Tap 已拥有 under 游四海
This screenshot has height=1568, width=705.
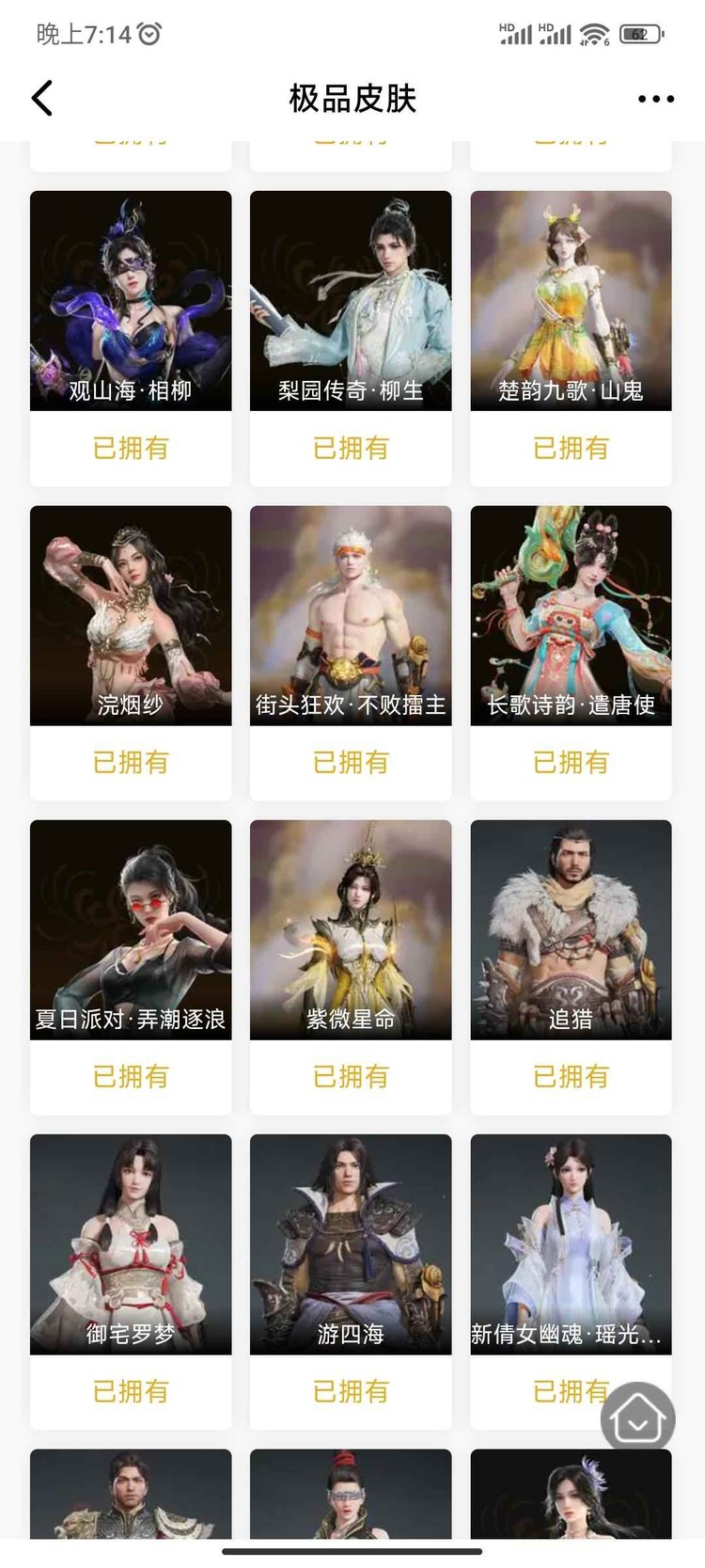click(350, 1392)
